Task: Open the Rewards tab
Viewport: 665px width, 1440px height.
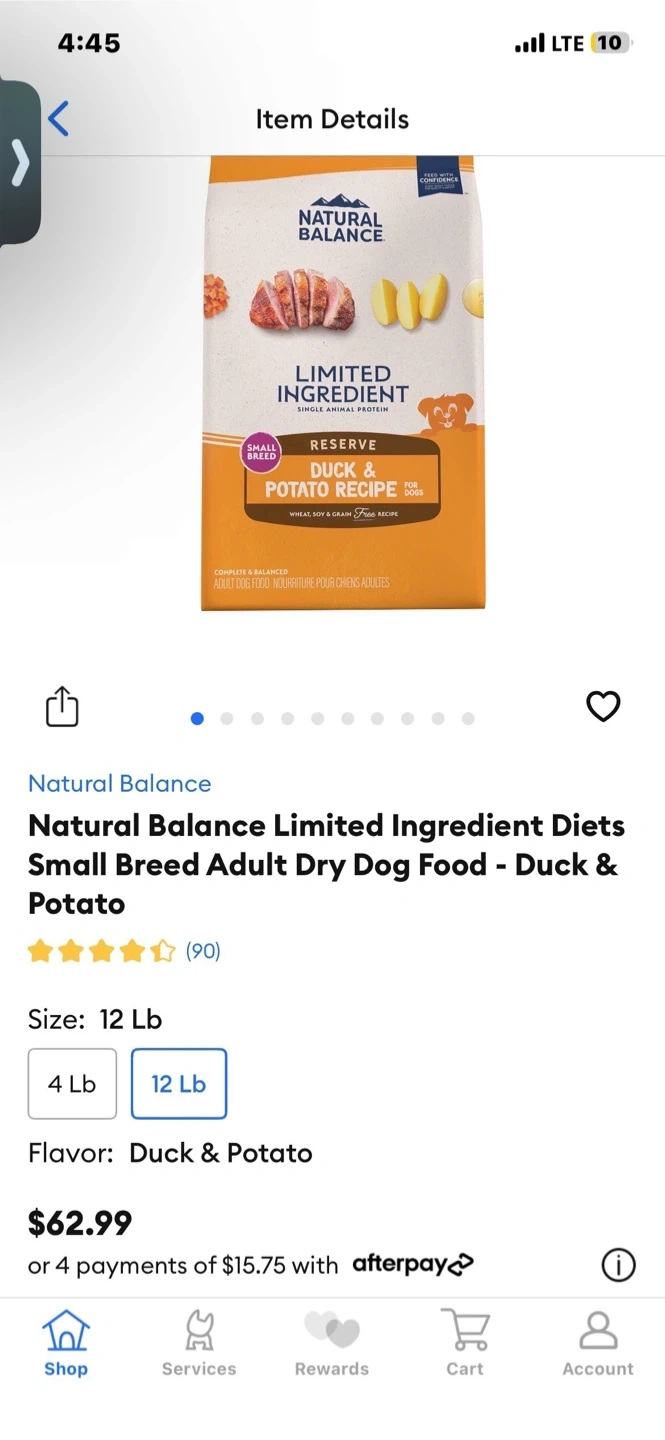Action: 332,1343
